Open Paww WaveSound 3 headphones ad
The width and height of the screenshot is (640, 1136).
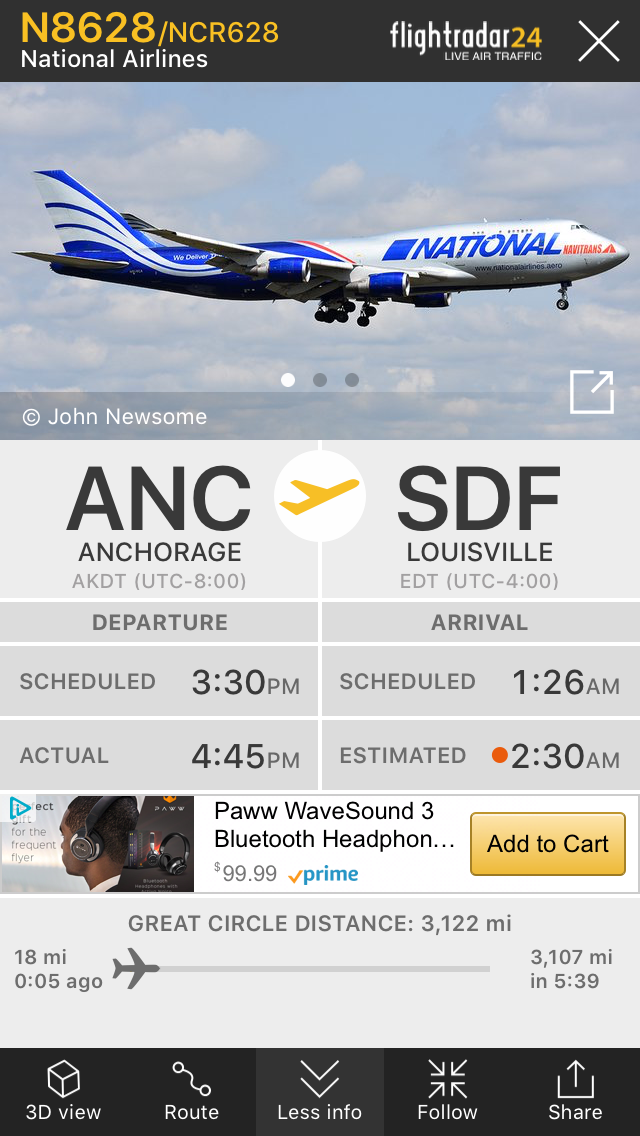click(x=334, y=825)
